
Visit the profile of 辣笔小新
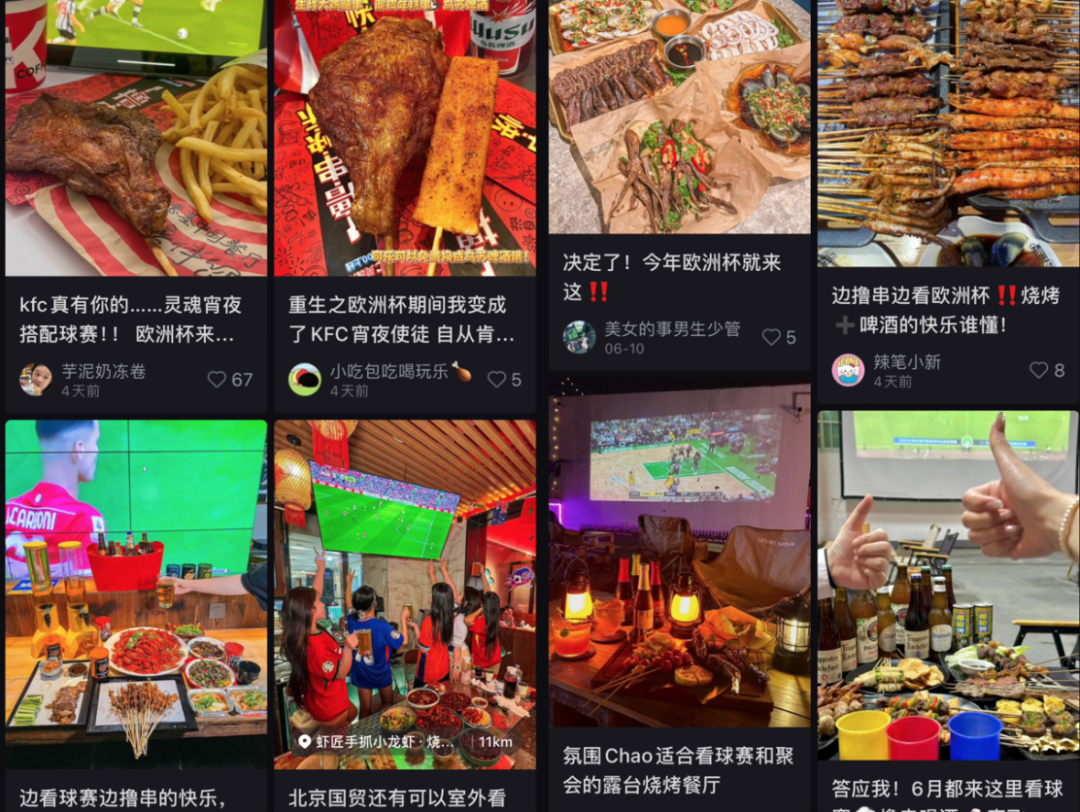pos(848,370)
